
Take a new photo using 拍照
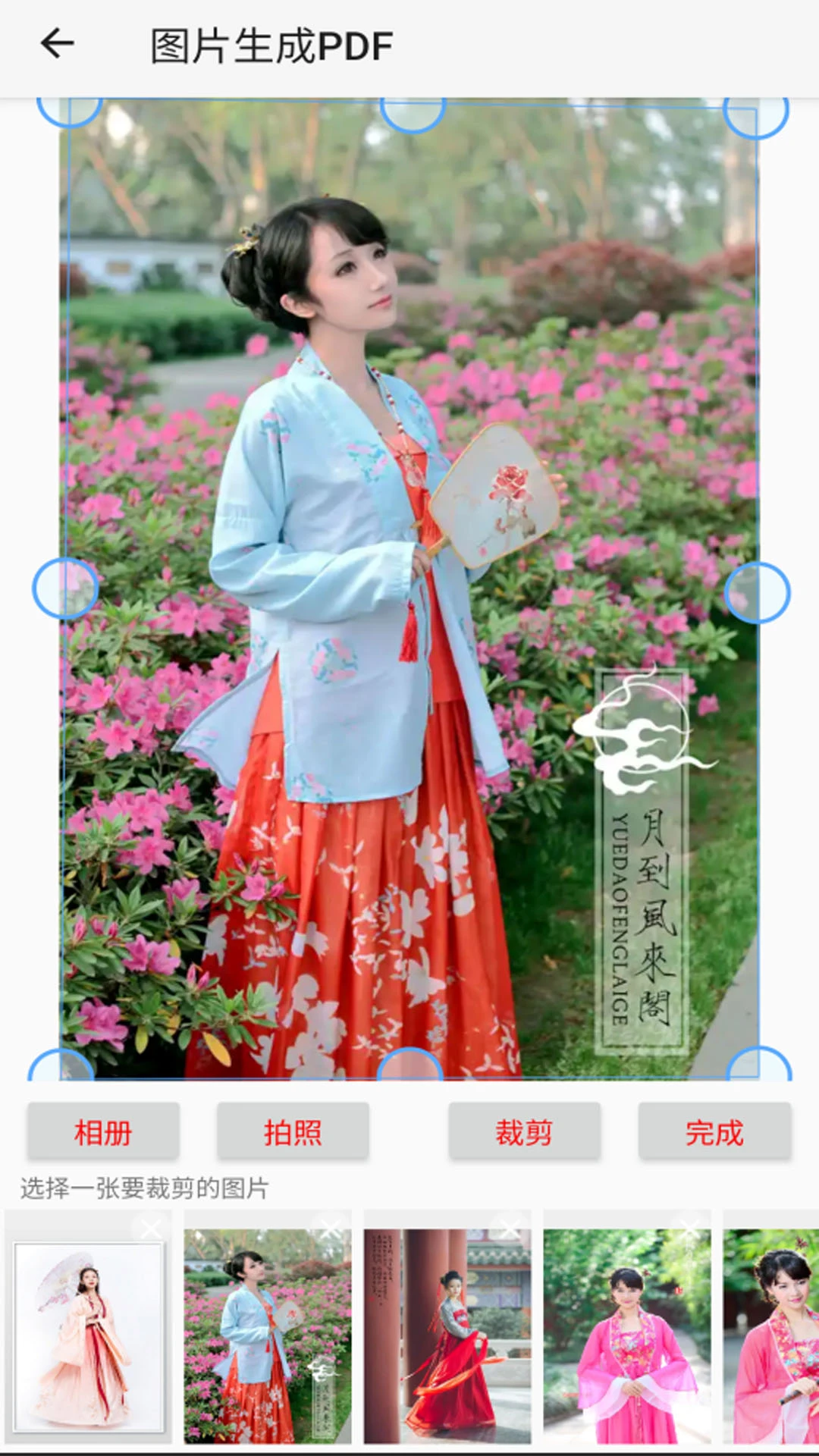click(293, 1131)
